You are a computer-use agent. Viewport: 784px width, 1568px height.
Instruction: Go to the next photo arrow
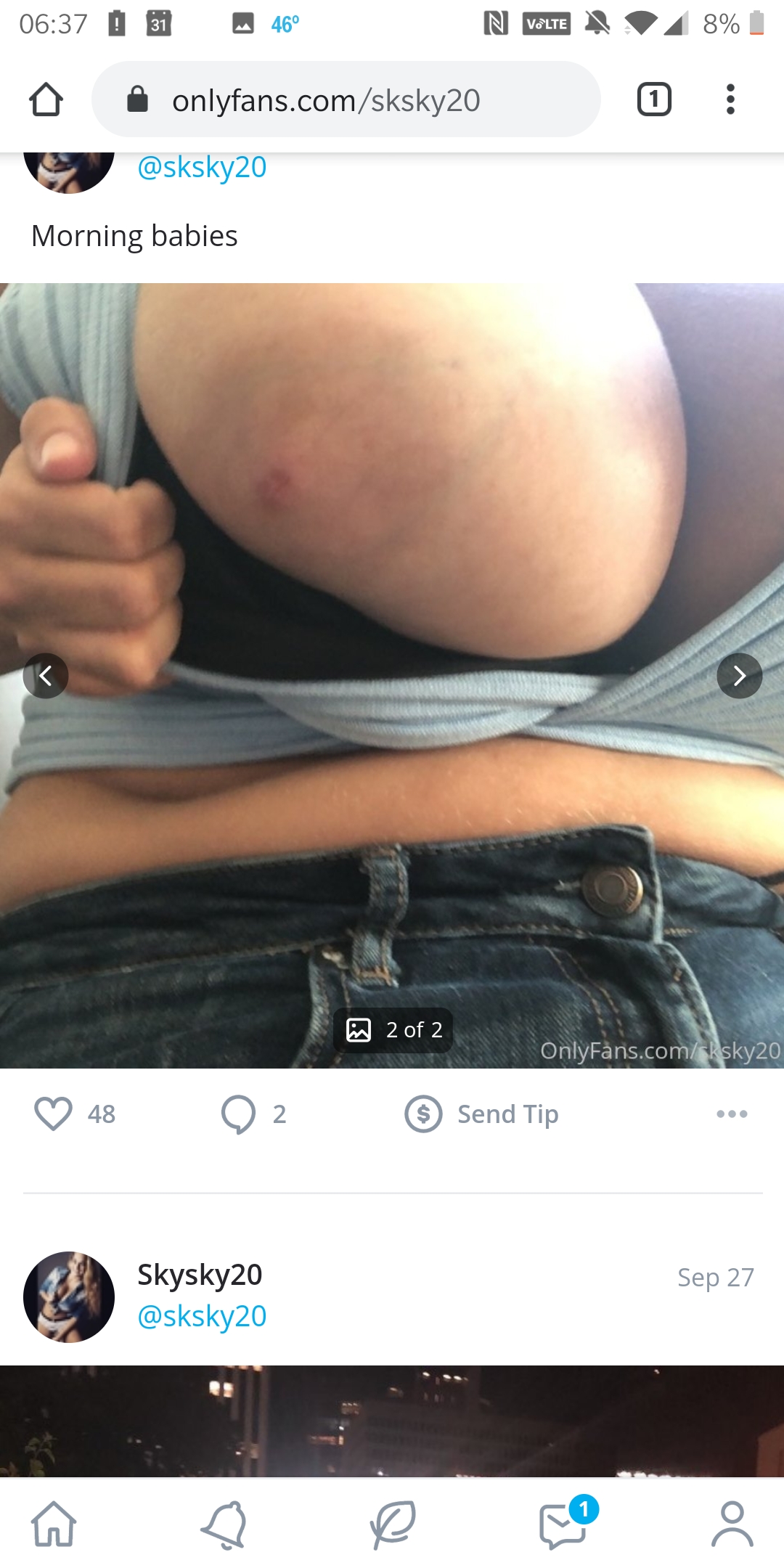click(740, 676)
